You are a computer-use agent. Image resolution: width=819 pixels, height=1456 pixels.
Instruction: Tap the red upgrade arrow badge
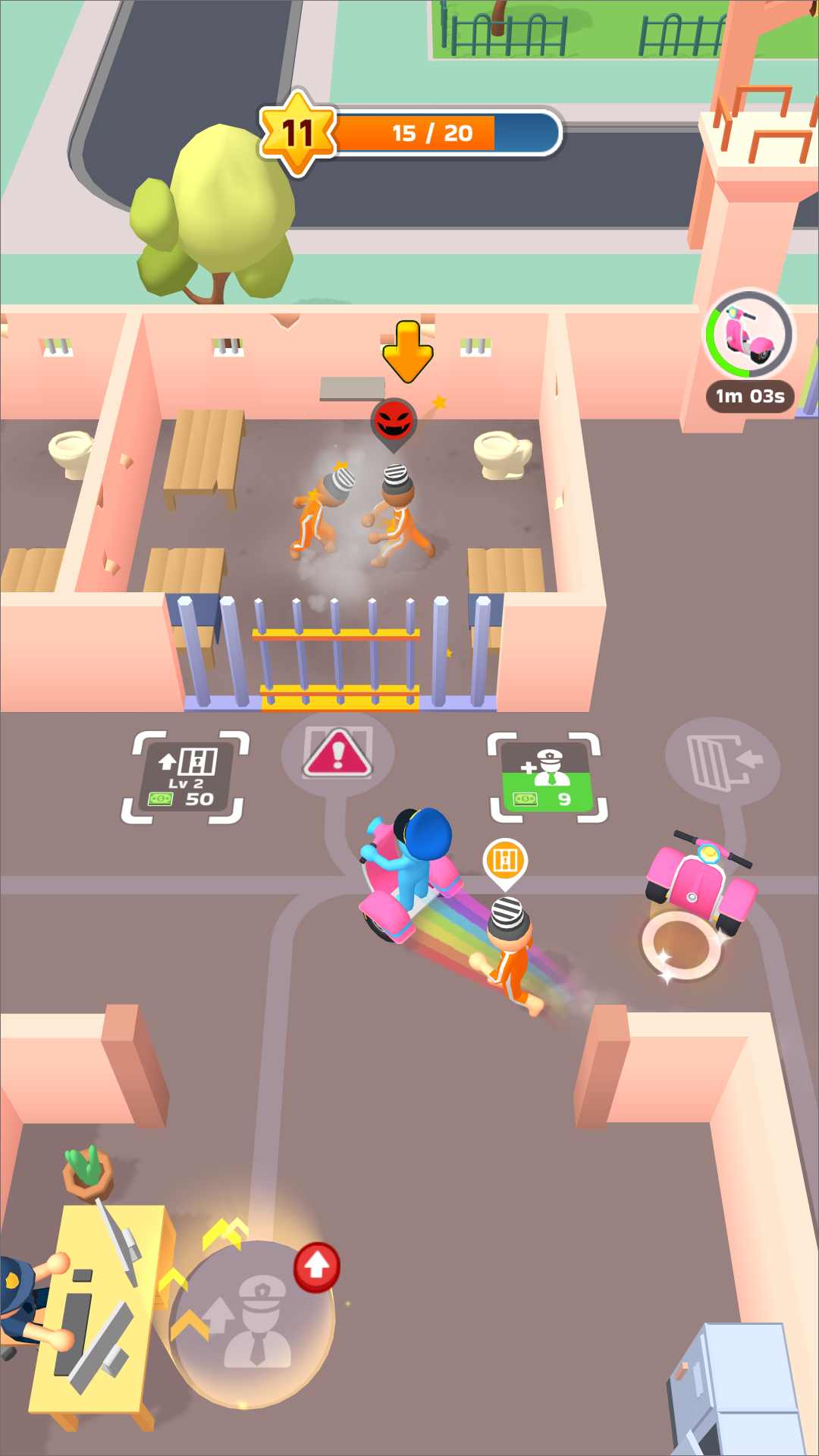[x=317, y=1266]
